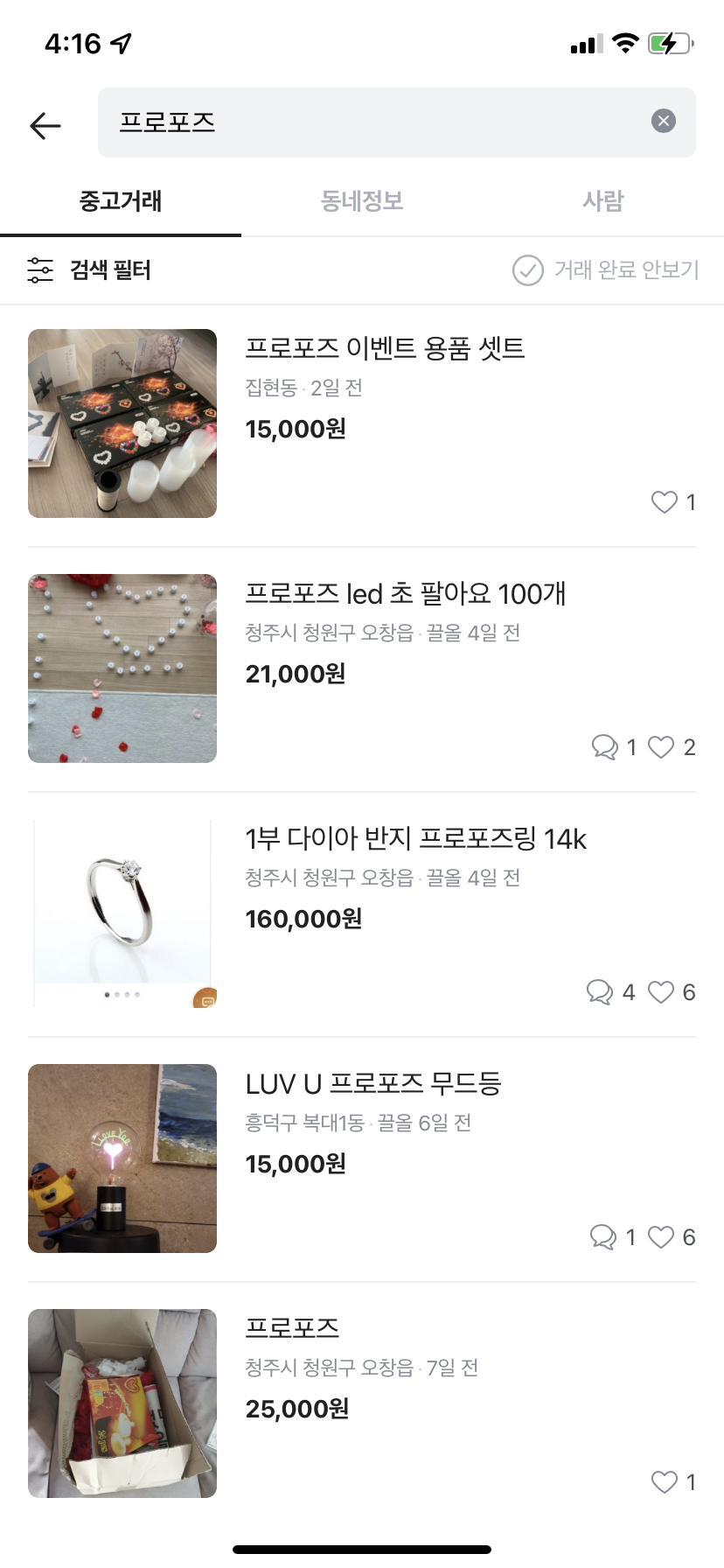Screen dimensions: 724x1568
Task: Go back using the arrow icon
Action: click(x=45, y=125)
